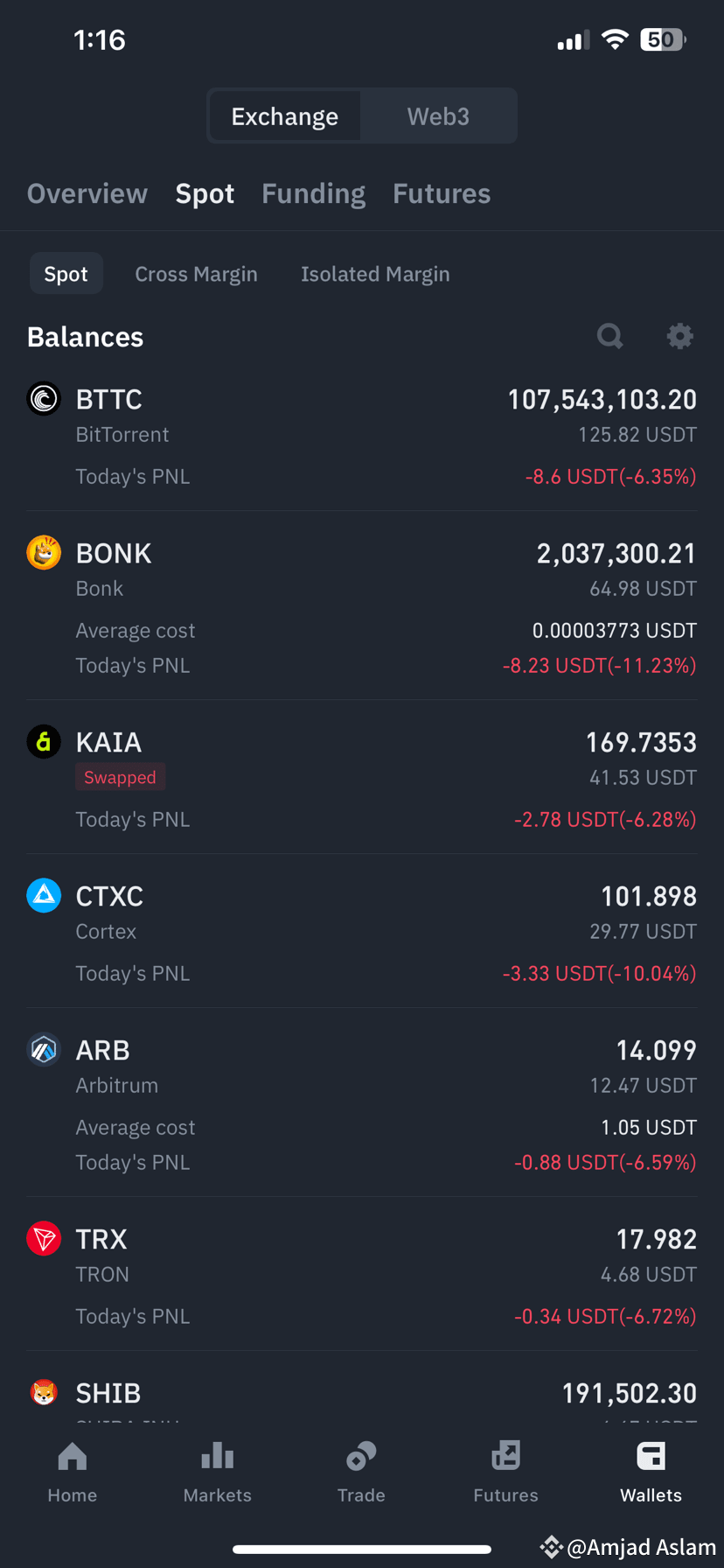Viewport: 724px width, 1568px height.
Task: Select the Cross Margin tab
Action: [196, 273]
